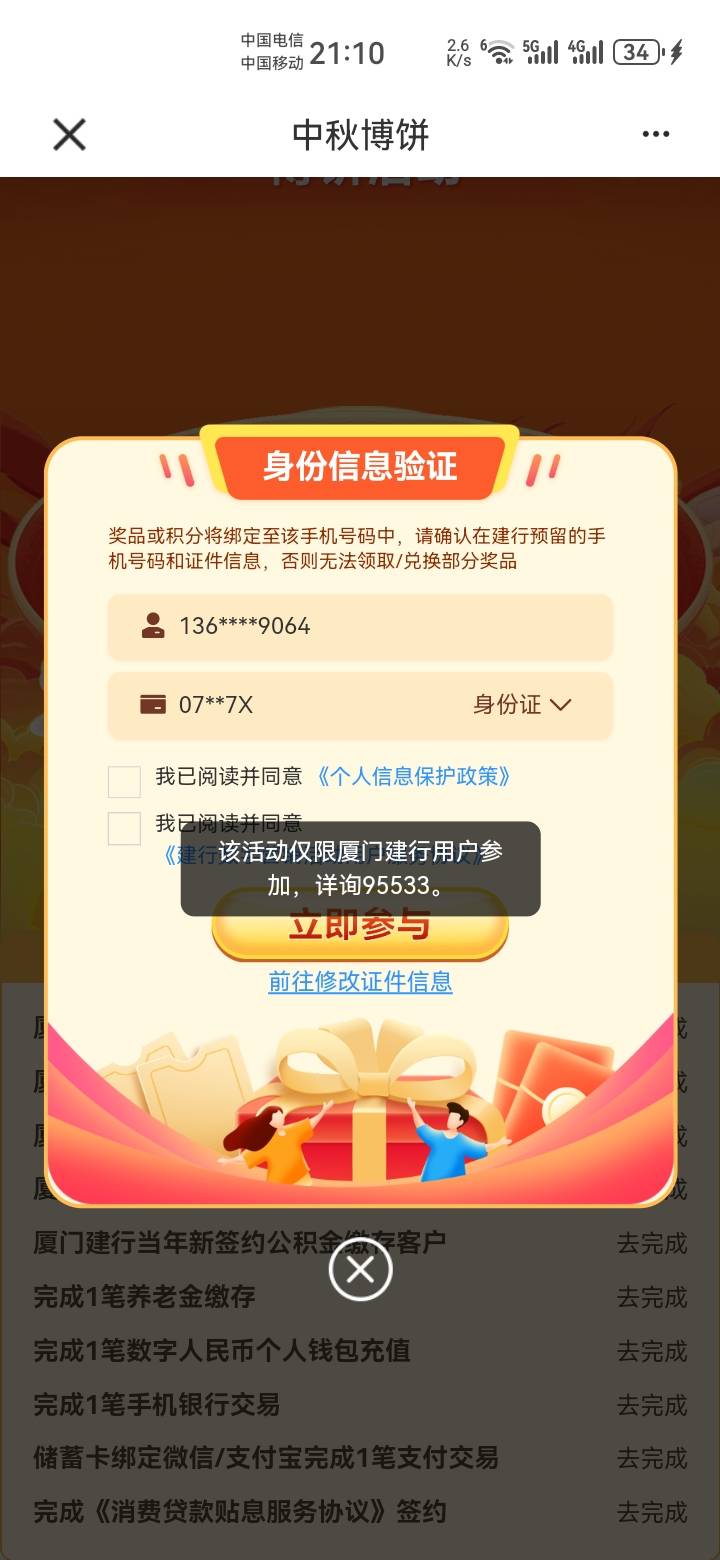
Task: Tap the ID number field 07**7X
Action: point(290,705)
